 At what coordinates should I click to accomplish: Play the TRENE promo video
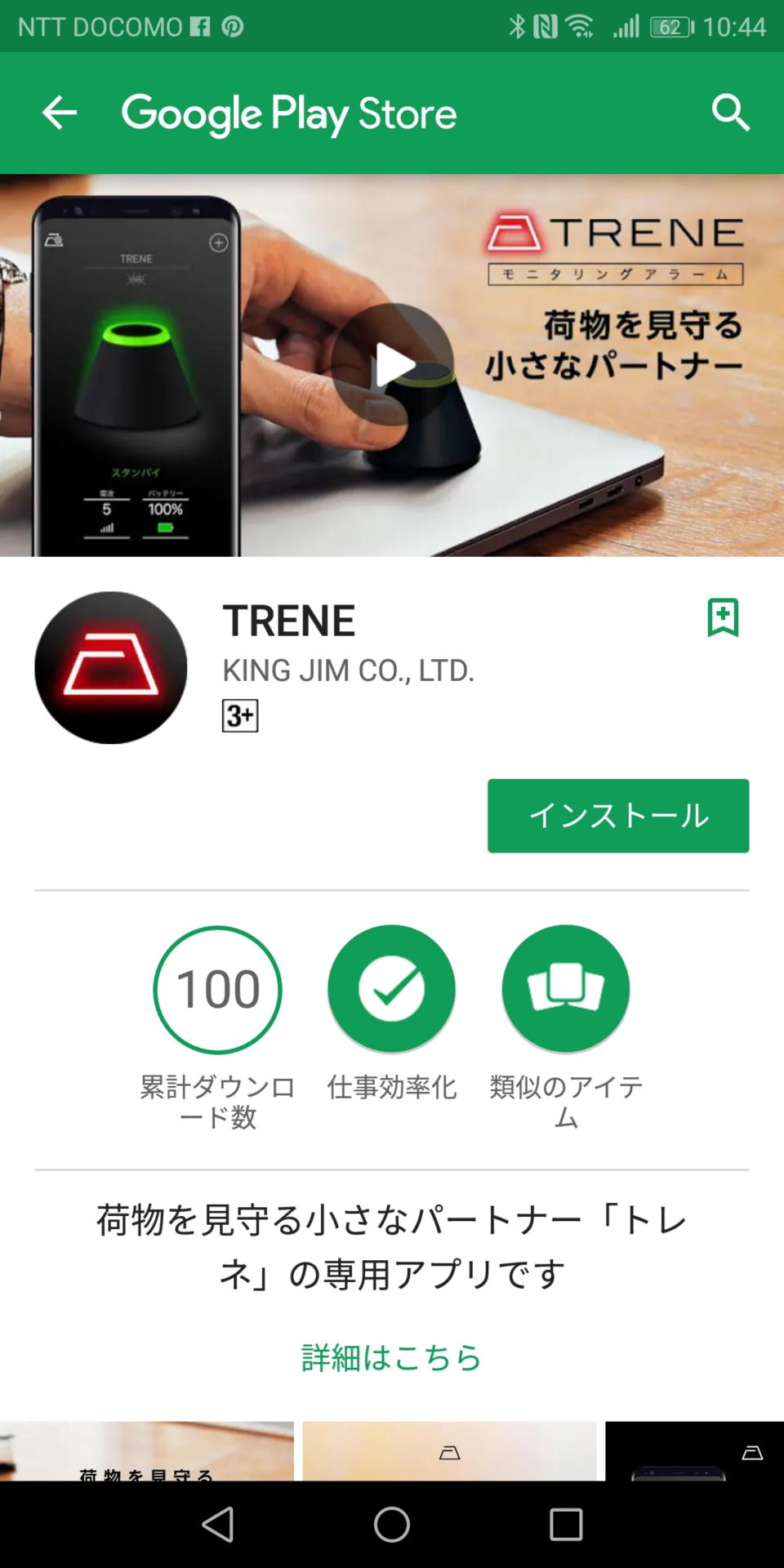(392, 364)
